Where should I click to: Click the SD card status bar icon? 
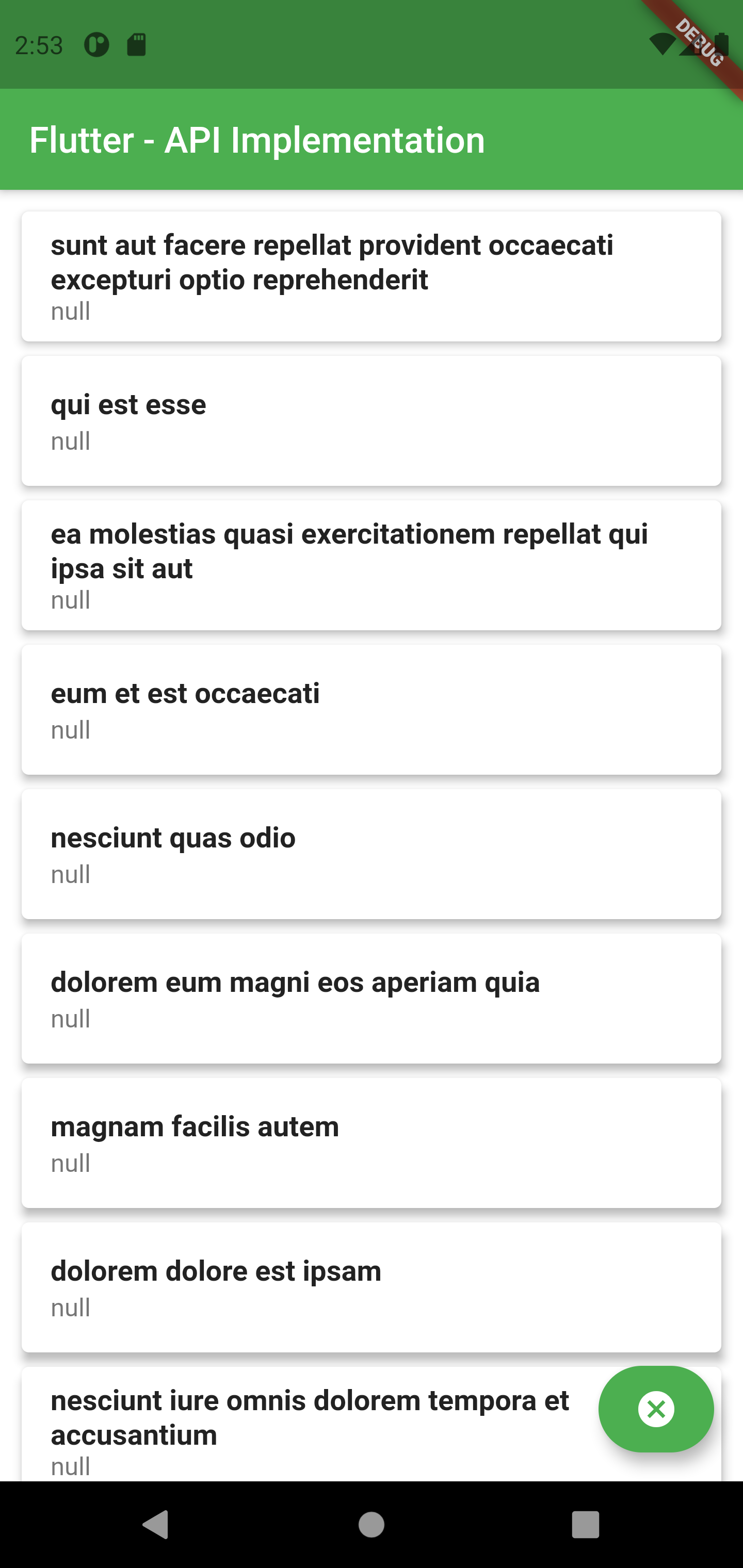tap(136, 44)
